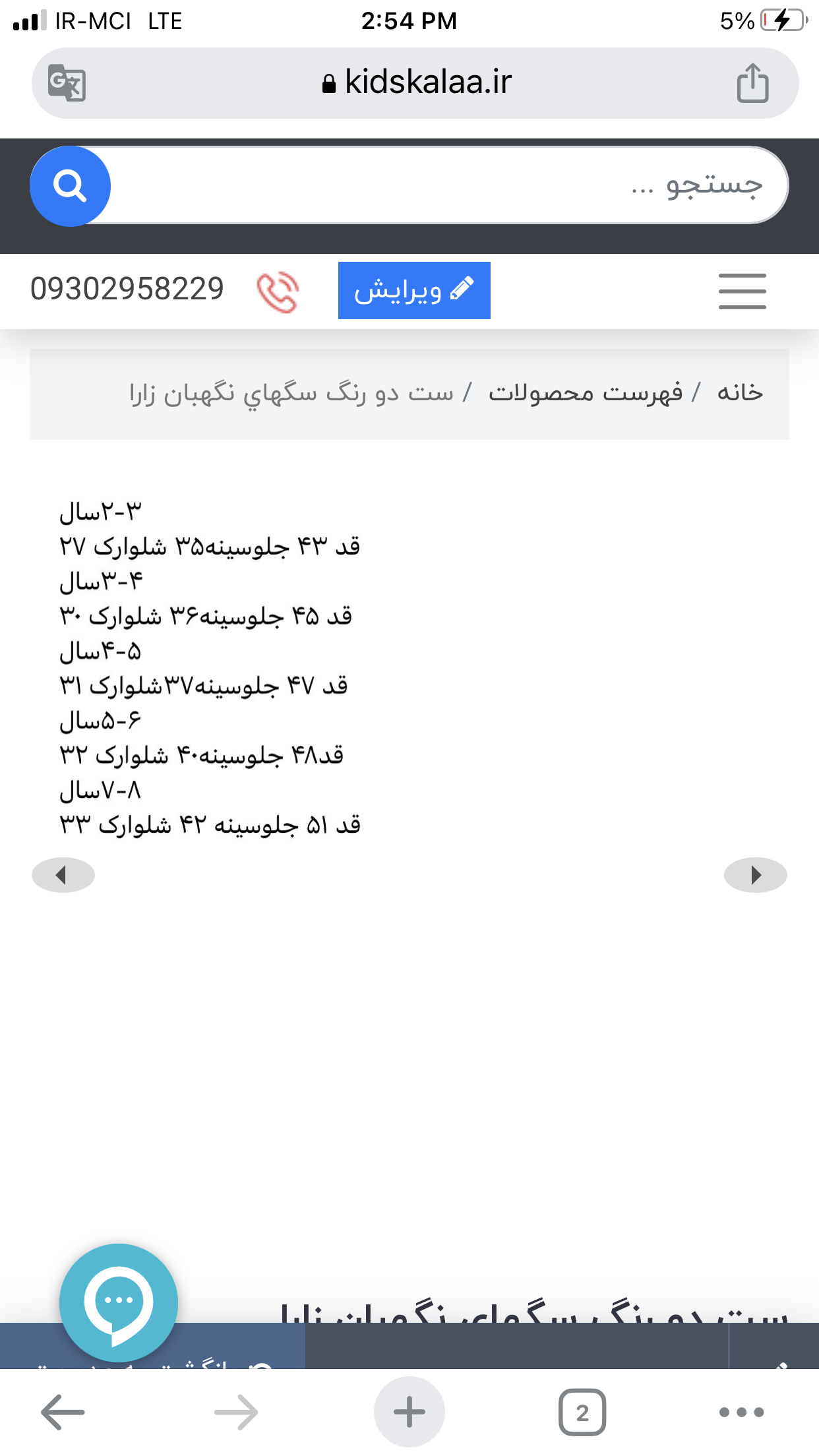Open browser overflow menu

point(742,1412)
